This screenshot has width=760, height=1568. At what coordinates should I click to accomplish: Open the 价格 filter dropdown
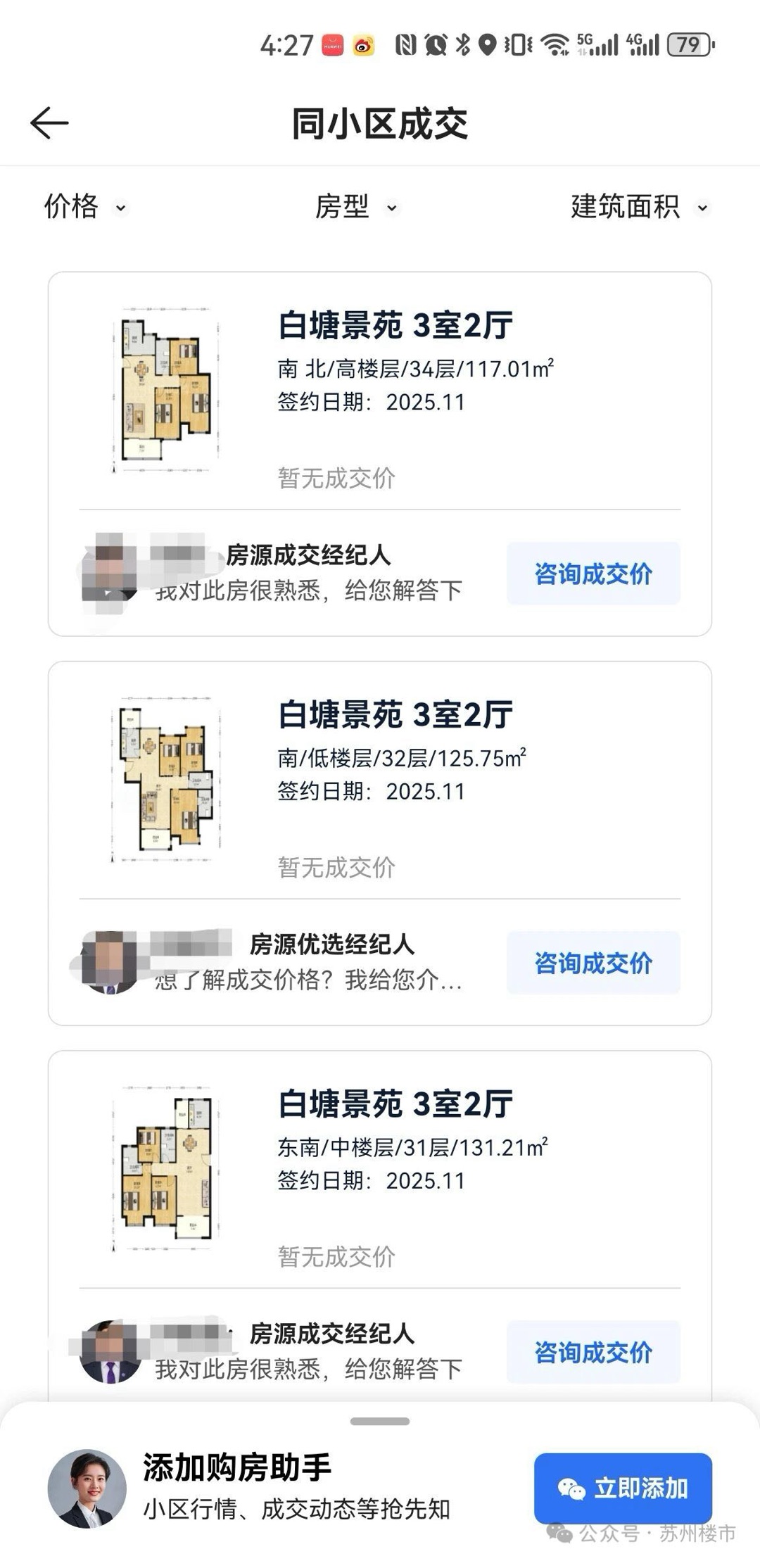[x=84, y=207]
